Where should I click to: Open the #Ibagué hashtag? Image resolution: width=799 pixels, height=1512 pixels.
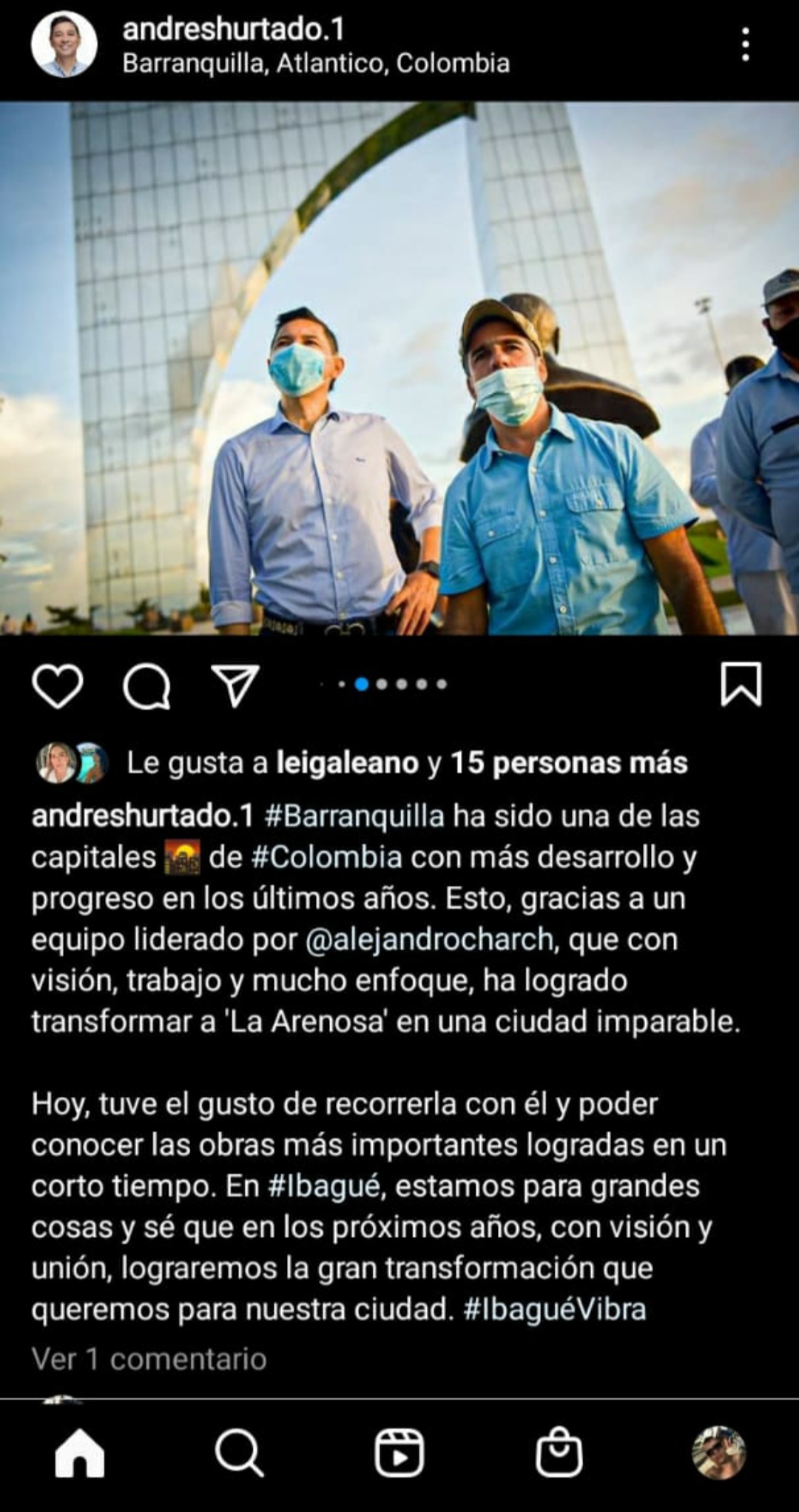(323, 1186)
